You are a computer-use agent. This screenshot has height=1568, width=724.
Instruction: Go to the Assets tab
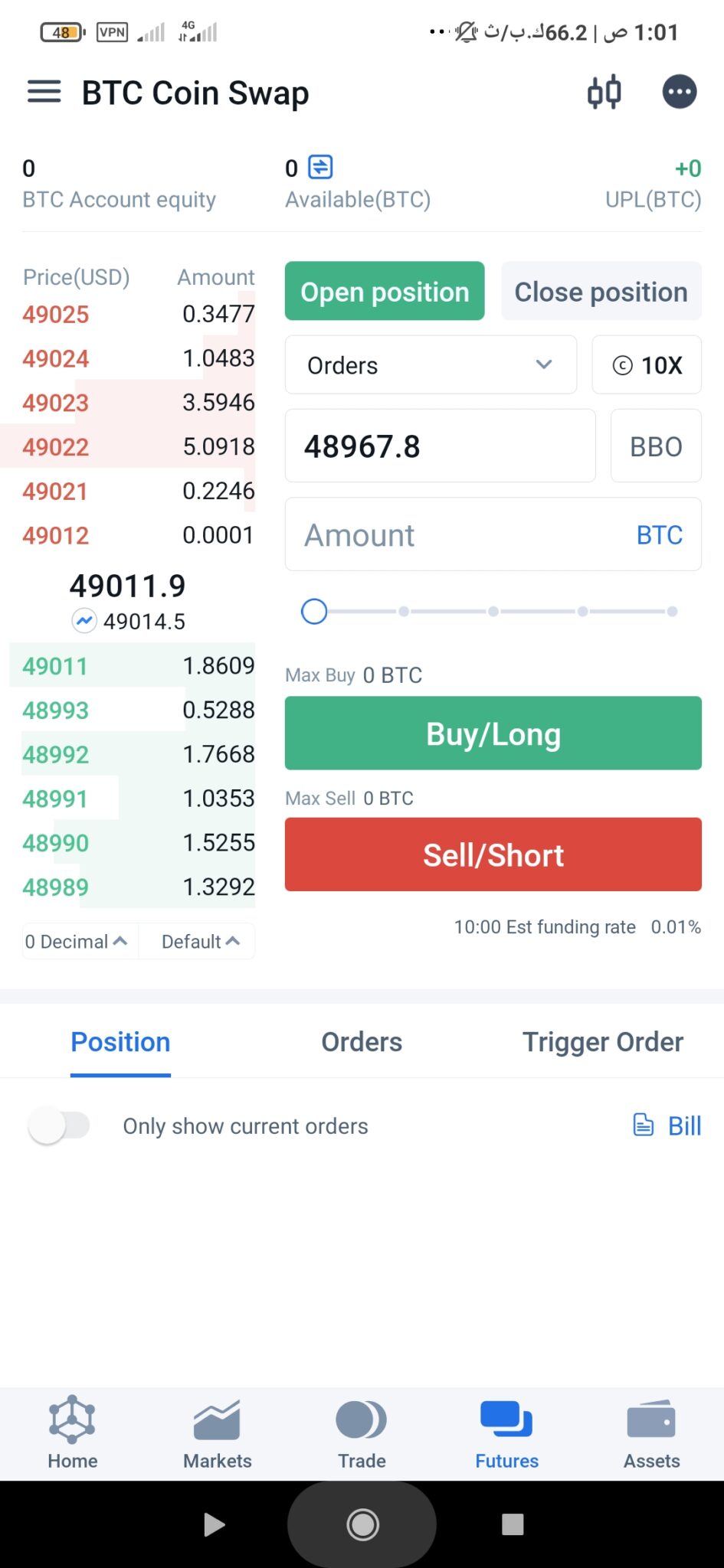(651, 1433)
